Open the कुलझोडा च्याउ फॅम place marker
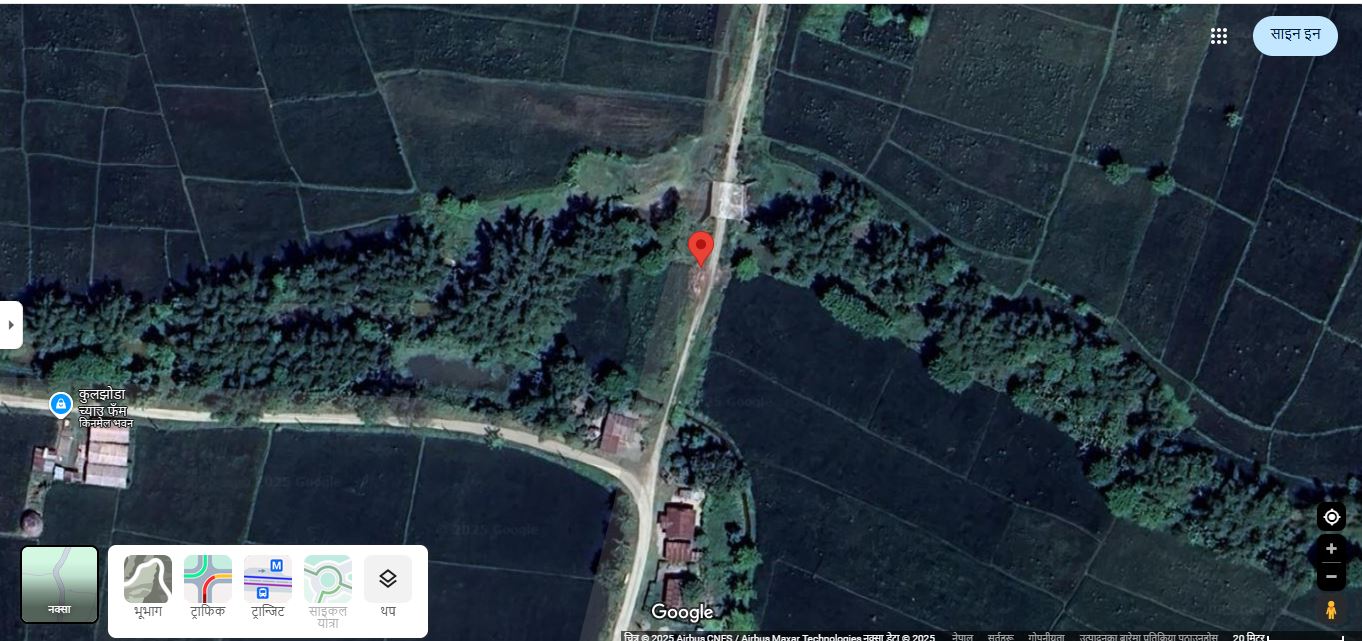 [x=61, y=404]
